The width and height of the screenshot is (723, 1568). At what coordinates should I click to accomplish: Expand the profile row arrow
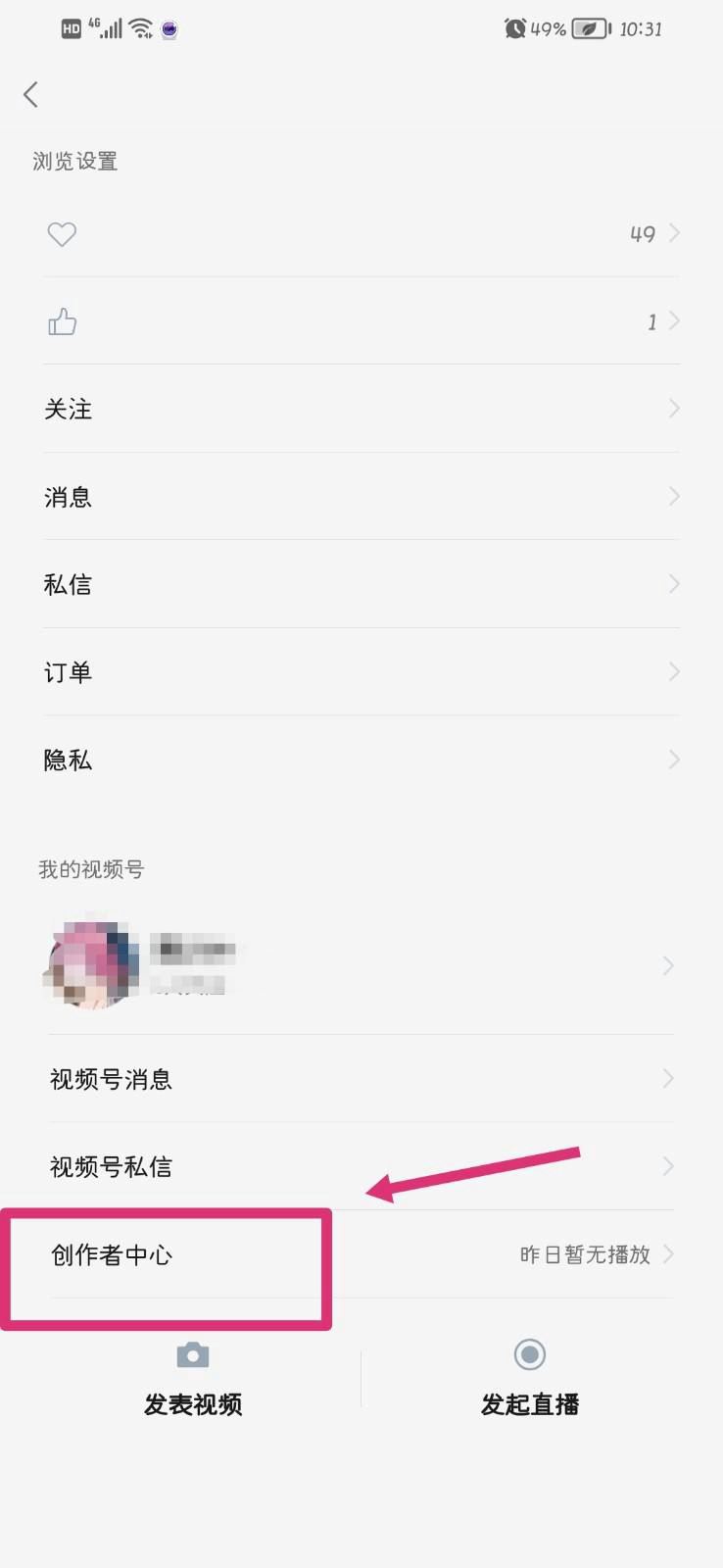(668, 965)
